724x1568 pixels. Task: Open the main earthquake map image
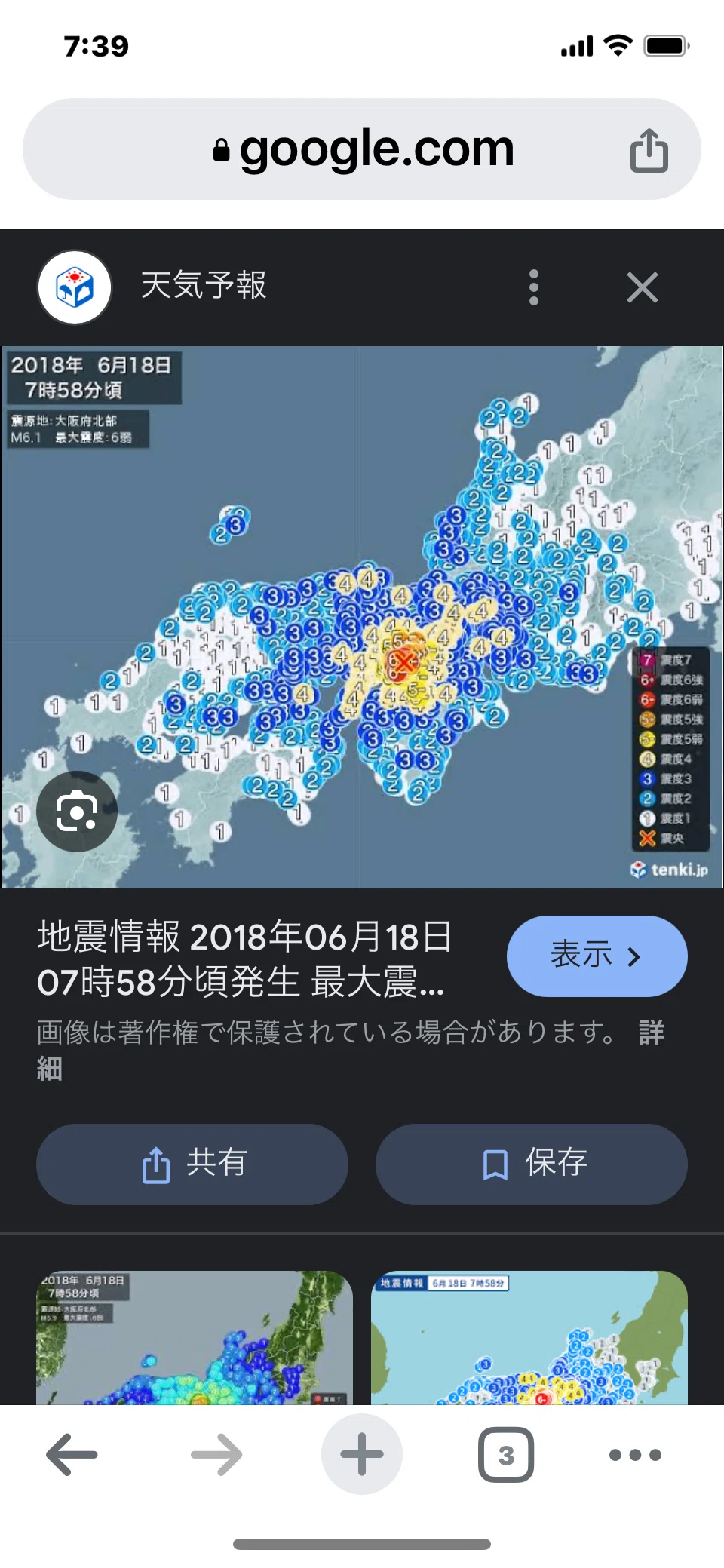[362, 617]
